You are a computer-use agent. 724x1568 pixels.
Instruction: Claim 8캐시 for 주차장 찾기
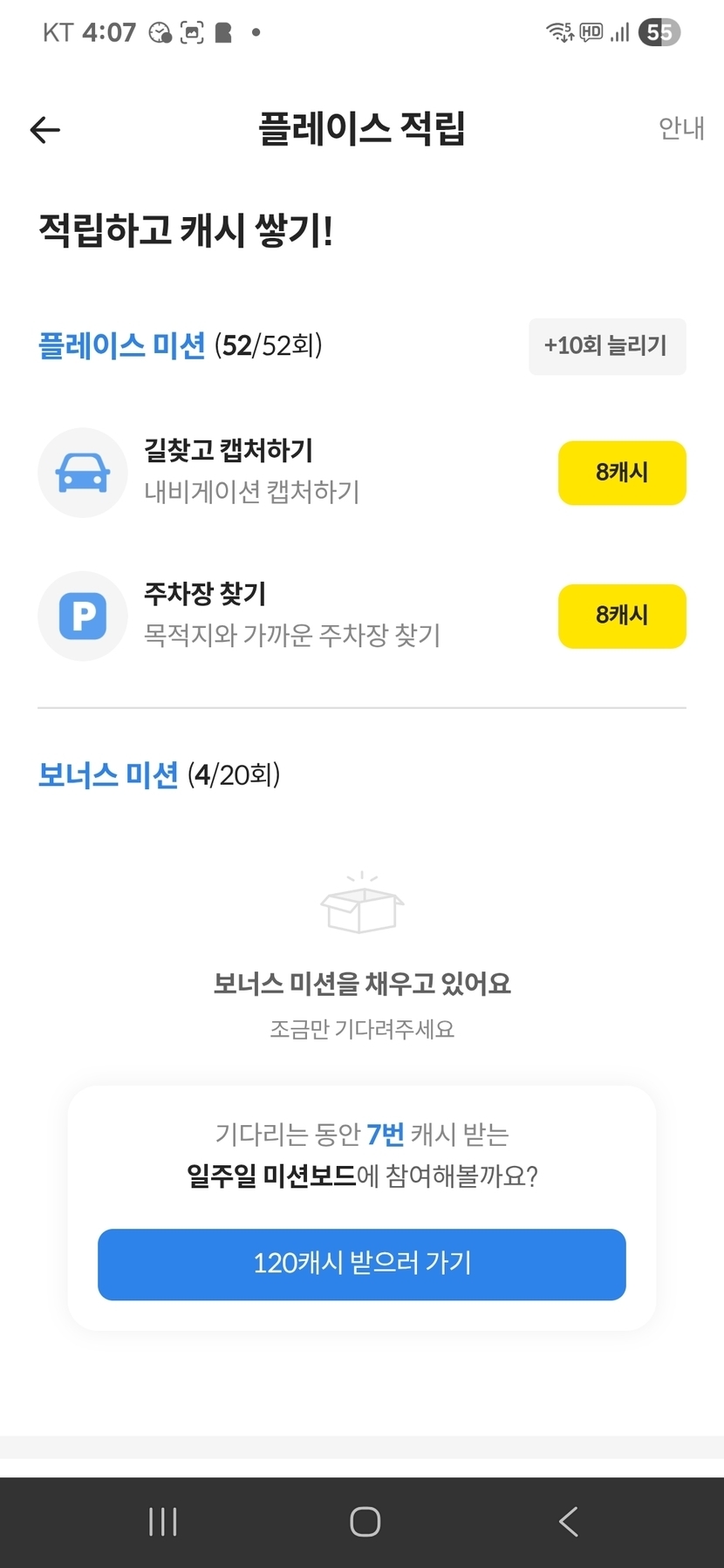pos(622,616)
